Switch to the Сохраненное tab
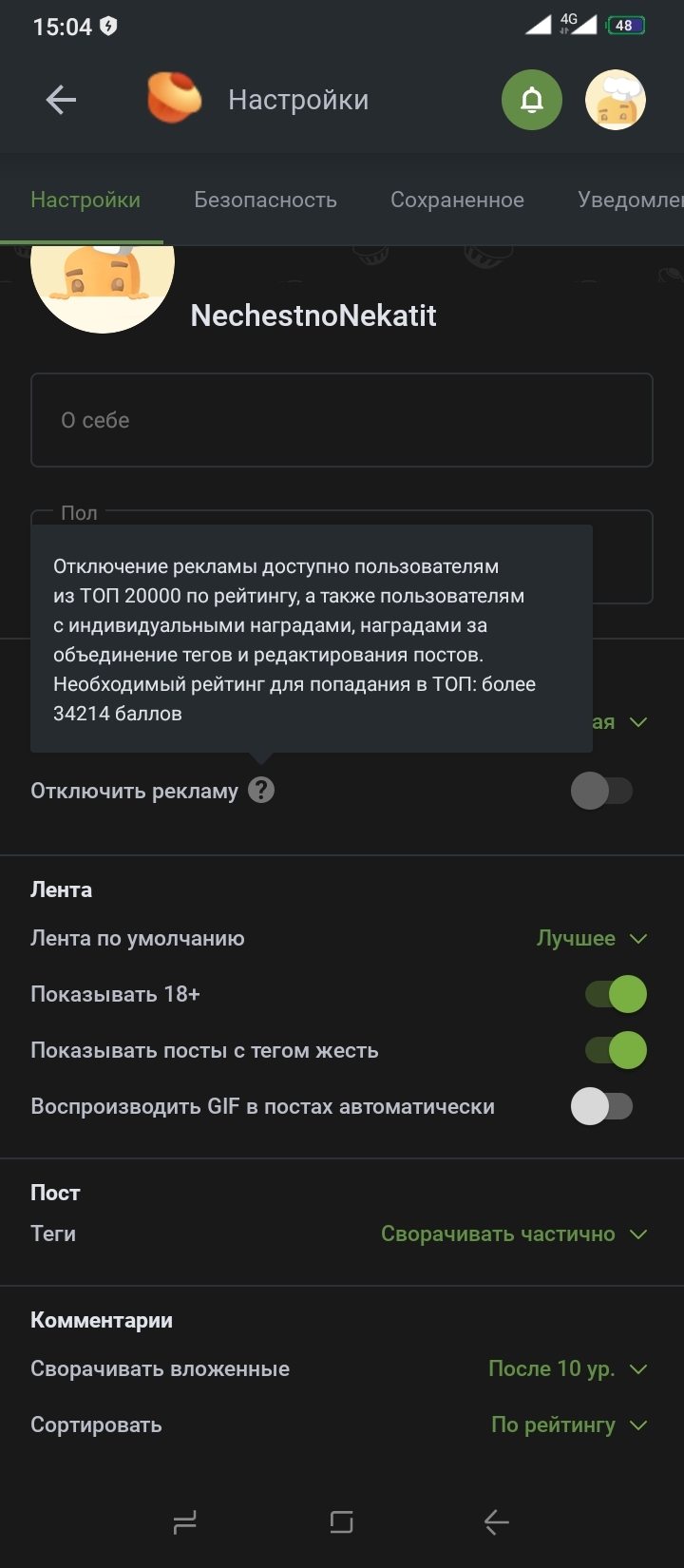The height and width of the screenshot is (1568, 684). pos(457,200)
